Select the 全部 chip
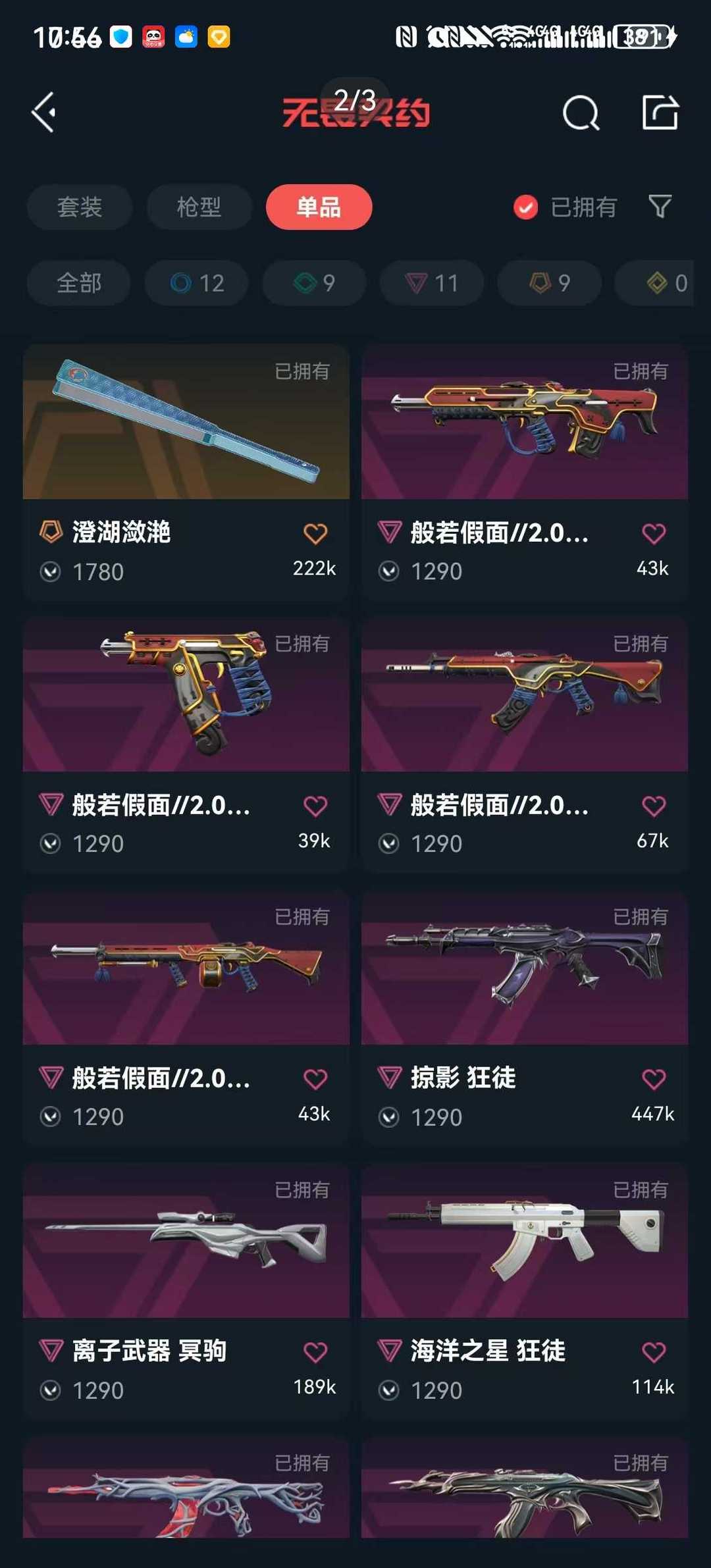 pyautogui.click(x=79, y=283)
